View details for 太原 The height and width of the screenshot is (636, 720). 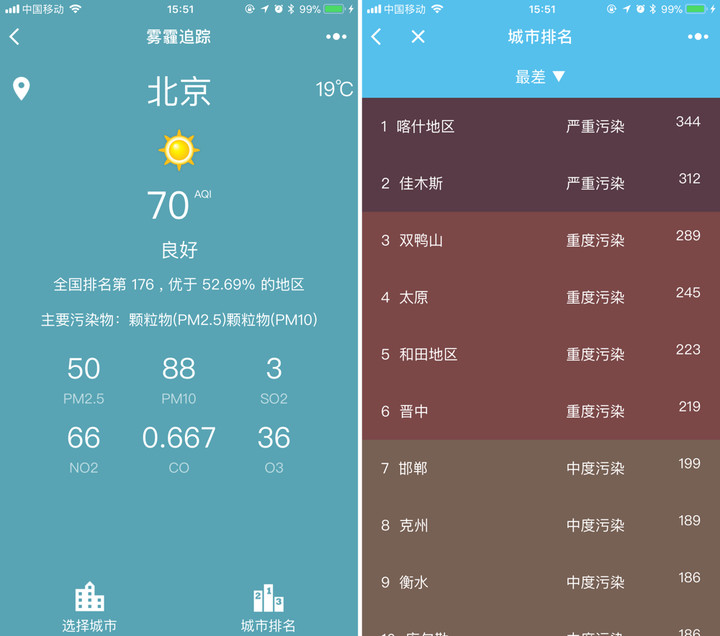click(540, 297)
